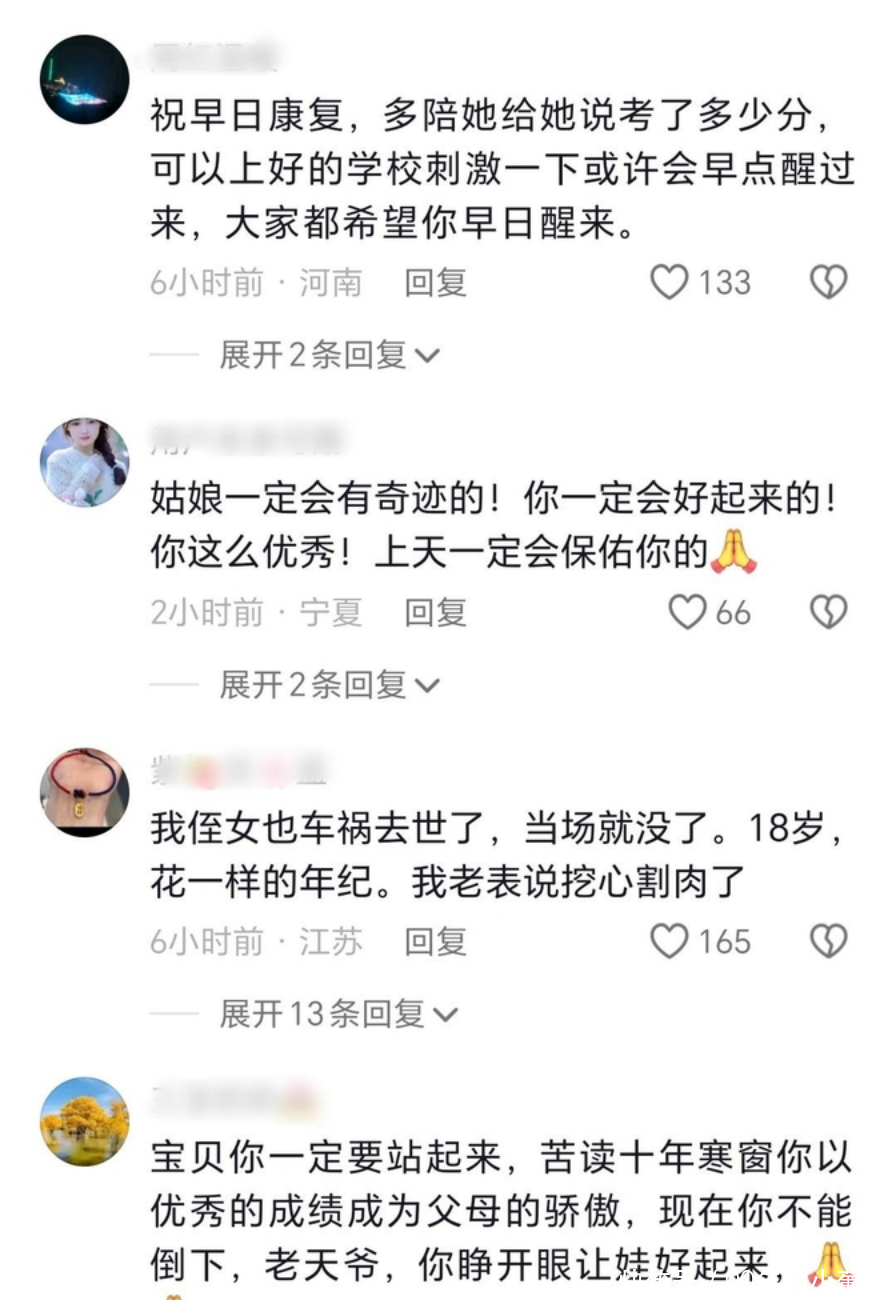
Task: Dislike the comment starting 姑娘一定会有奇迹的
Action: point(828,612)
